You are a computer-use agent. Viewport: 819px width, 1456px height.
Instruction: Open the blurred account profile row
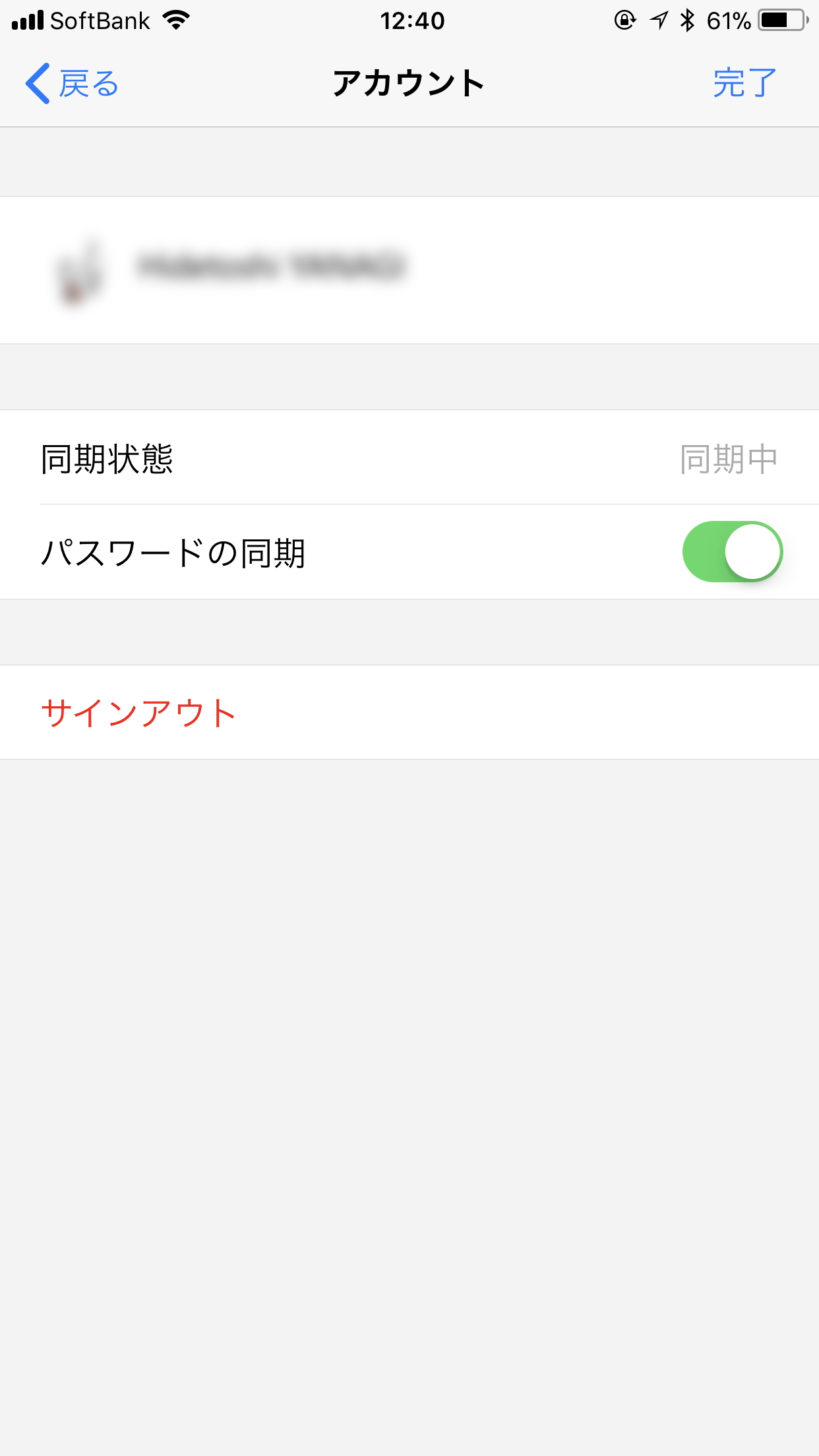[x=409, y=270]
